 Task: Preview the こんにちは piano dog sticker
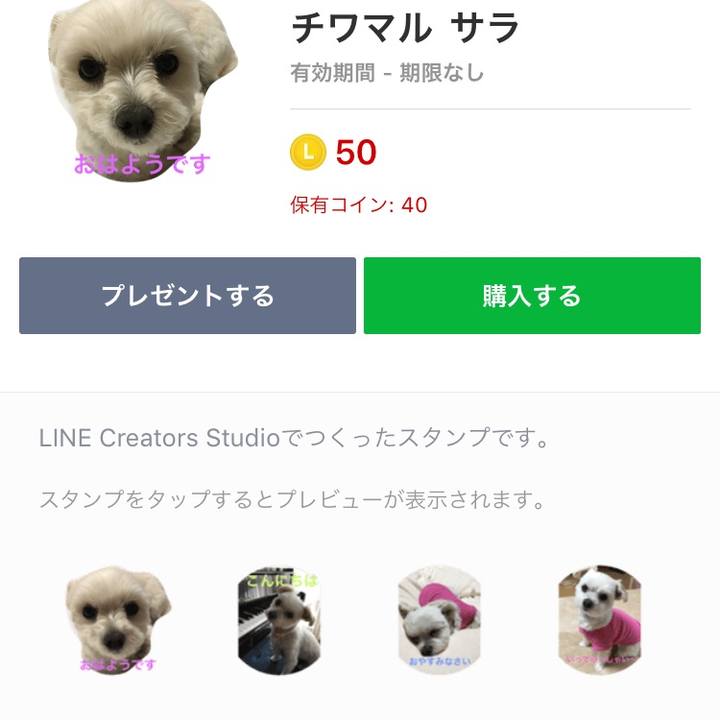279,620
